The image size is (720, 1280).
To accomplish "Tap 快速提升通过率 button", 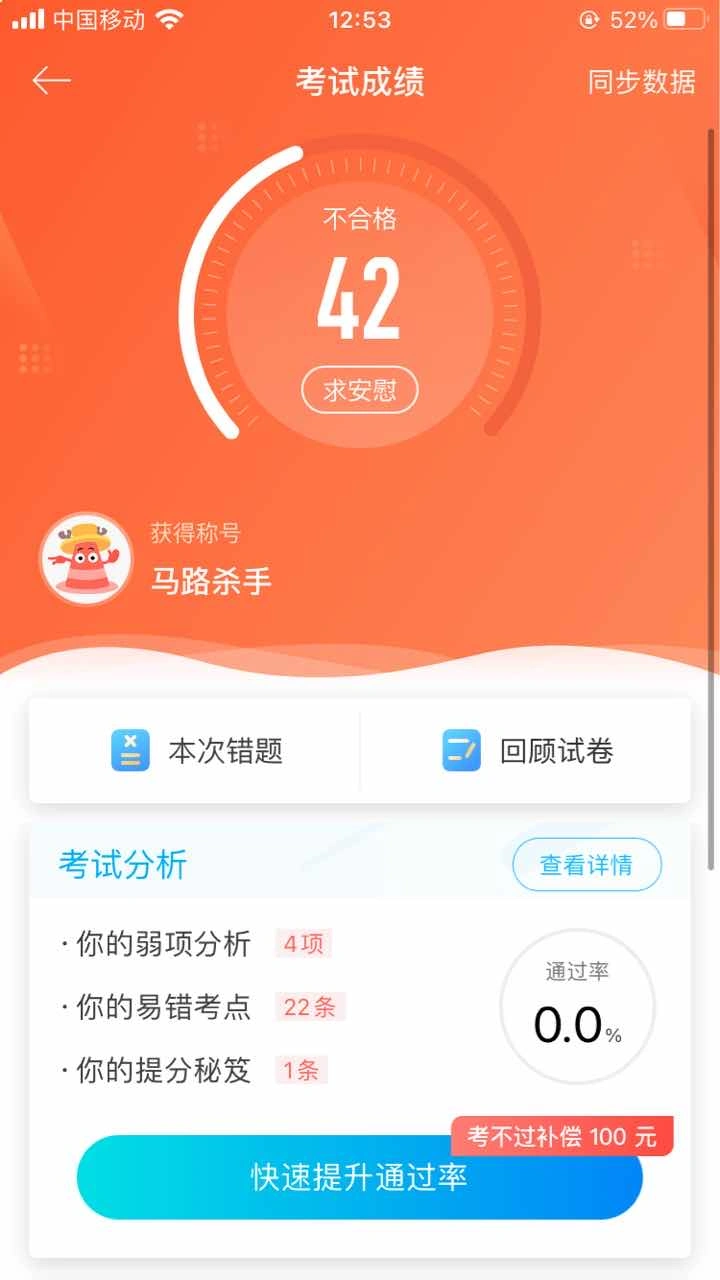I will [x=359, y=1177].
